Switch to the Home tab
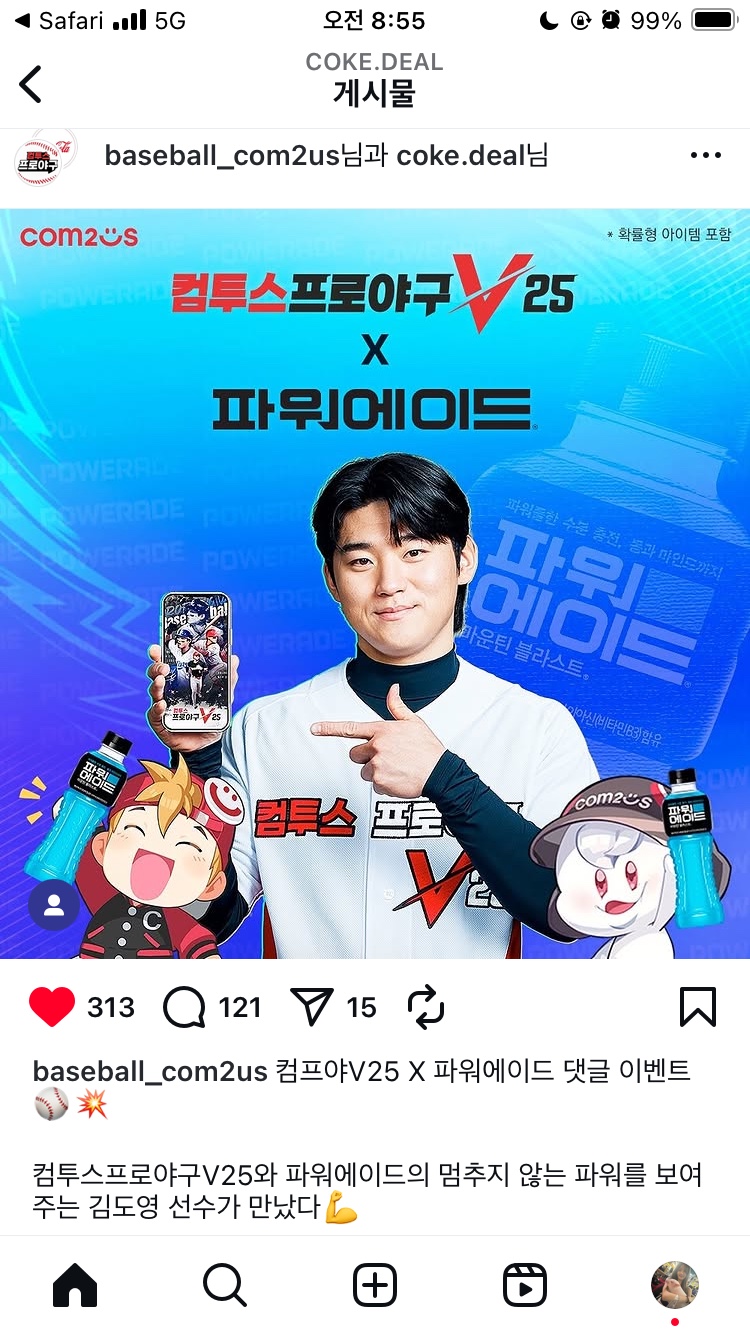 pos(75,1285)
